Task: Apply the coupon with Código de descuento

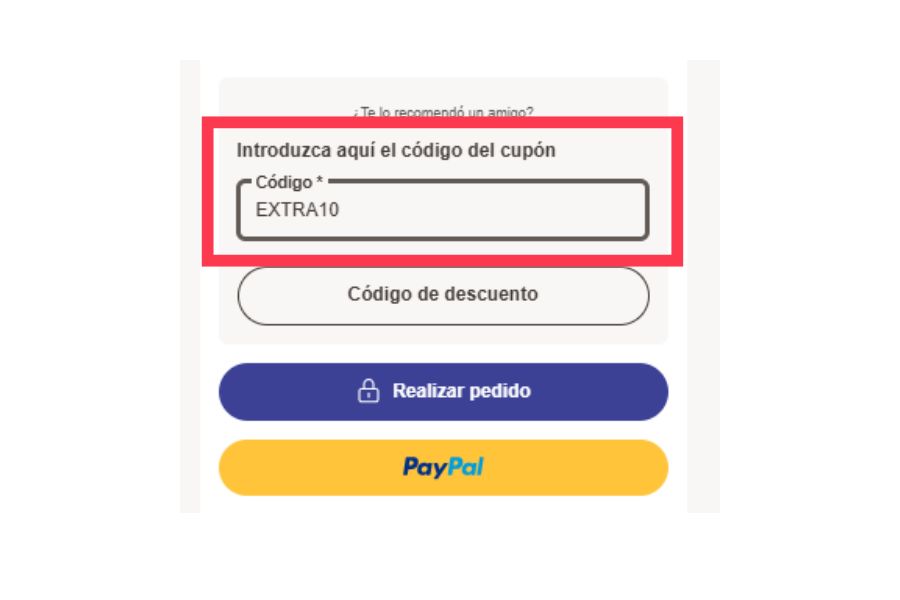Action: coord(442,295)
